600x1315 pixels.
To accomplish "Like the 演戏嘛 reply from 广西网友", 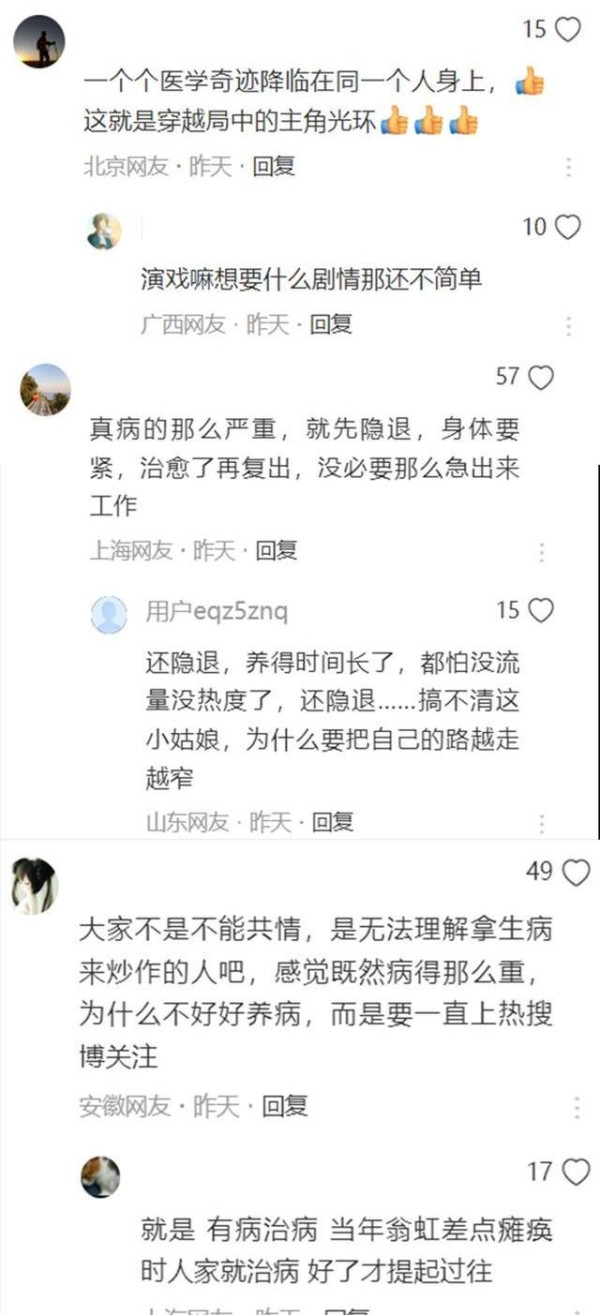I will pos(567,228).
